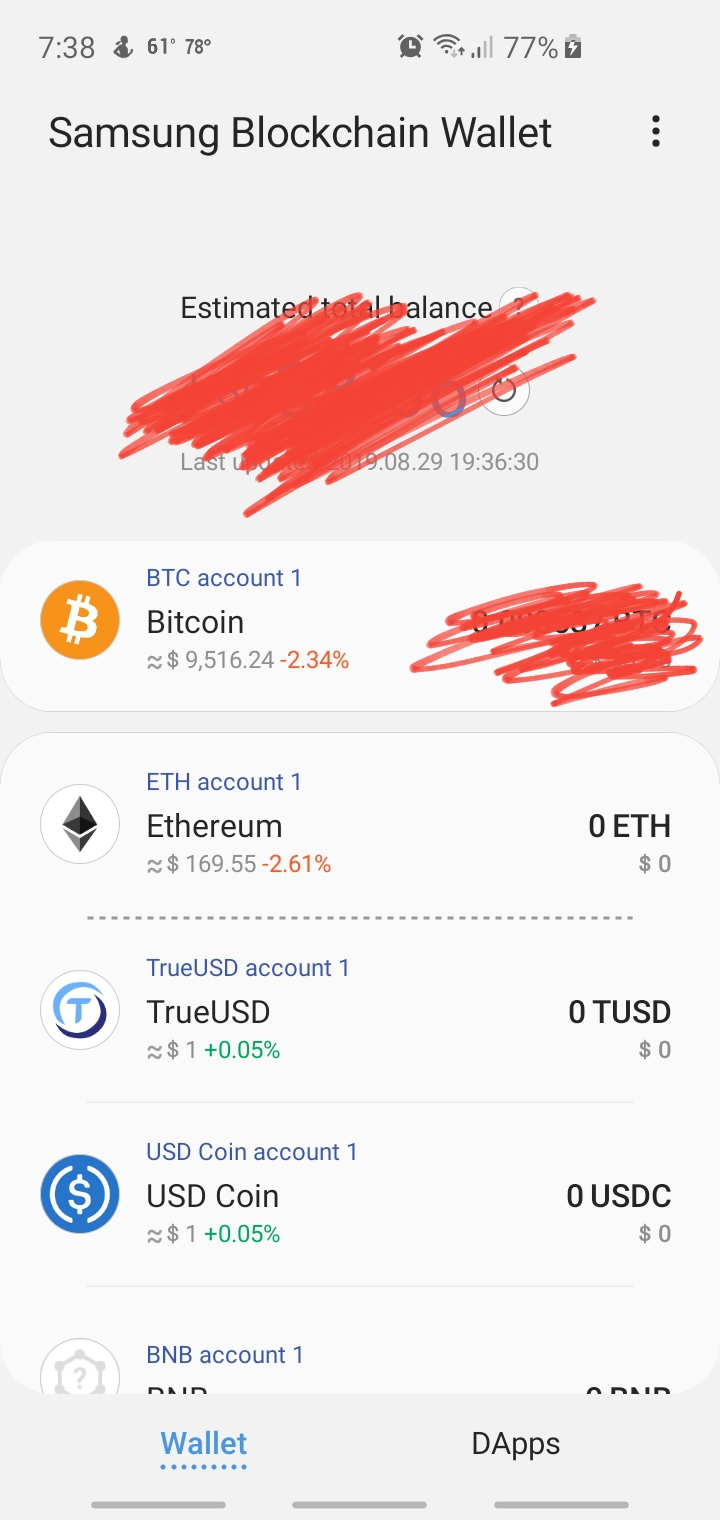Open TrueUSD account 1

pos(247,968)
